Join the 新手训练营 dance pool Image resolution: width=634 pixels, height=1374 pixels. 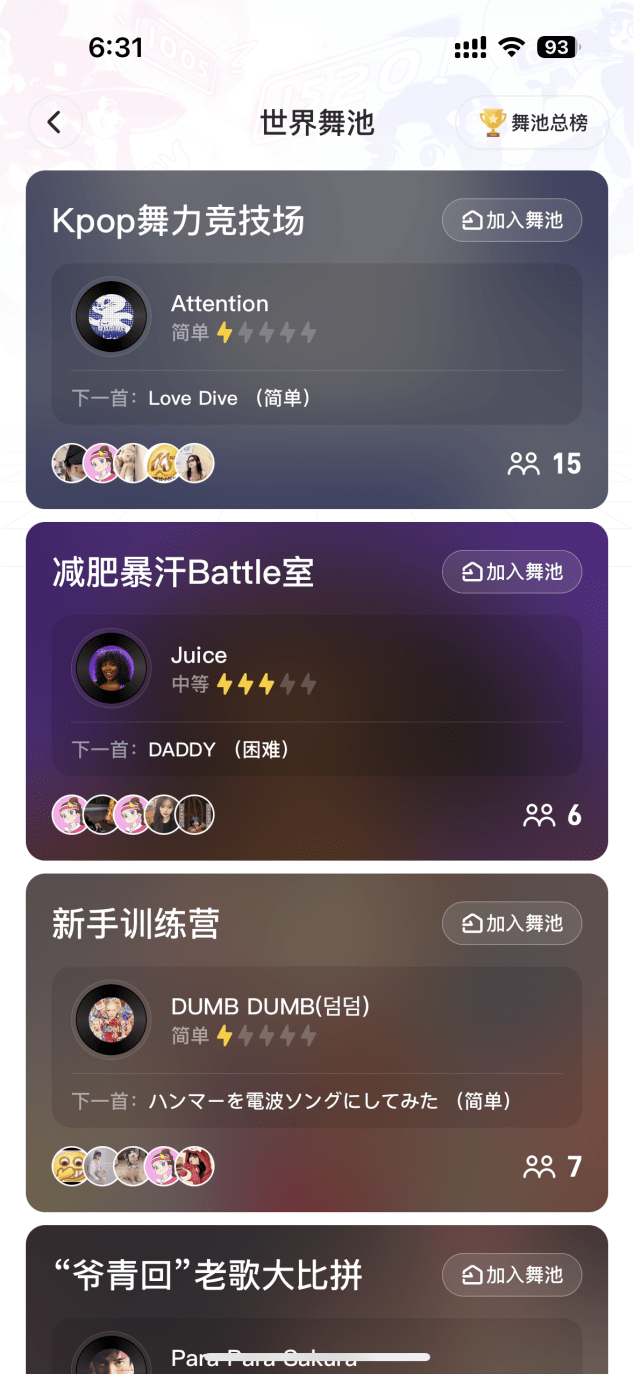point(512,923)
